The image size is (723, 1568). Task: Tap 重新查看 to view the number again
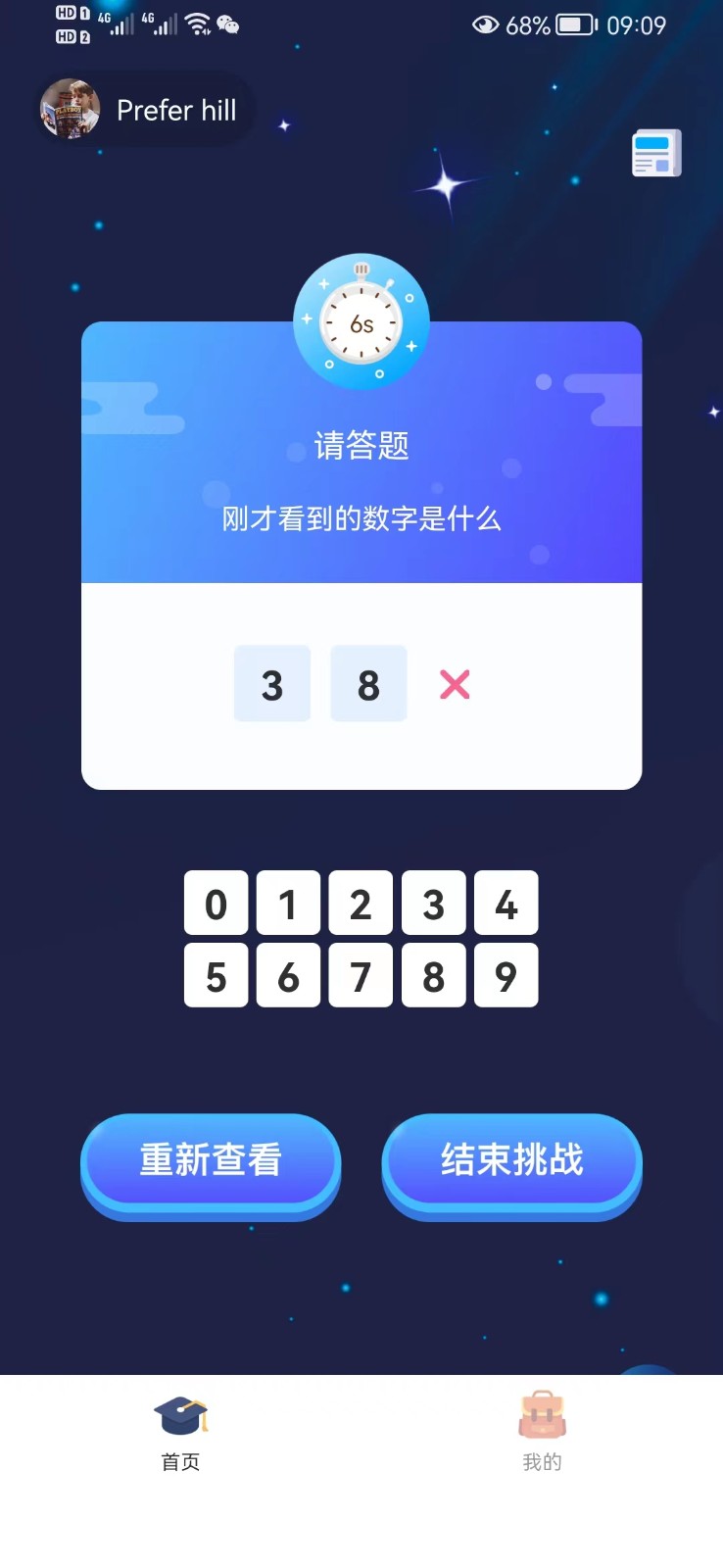(x=211, y=1161)
